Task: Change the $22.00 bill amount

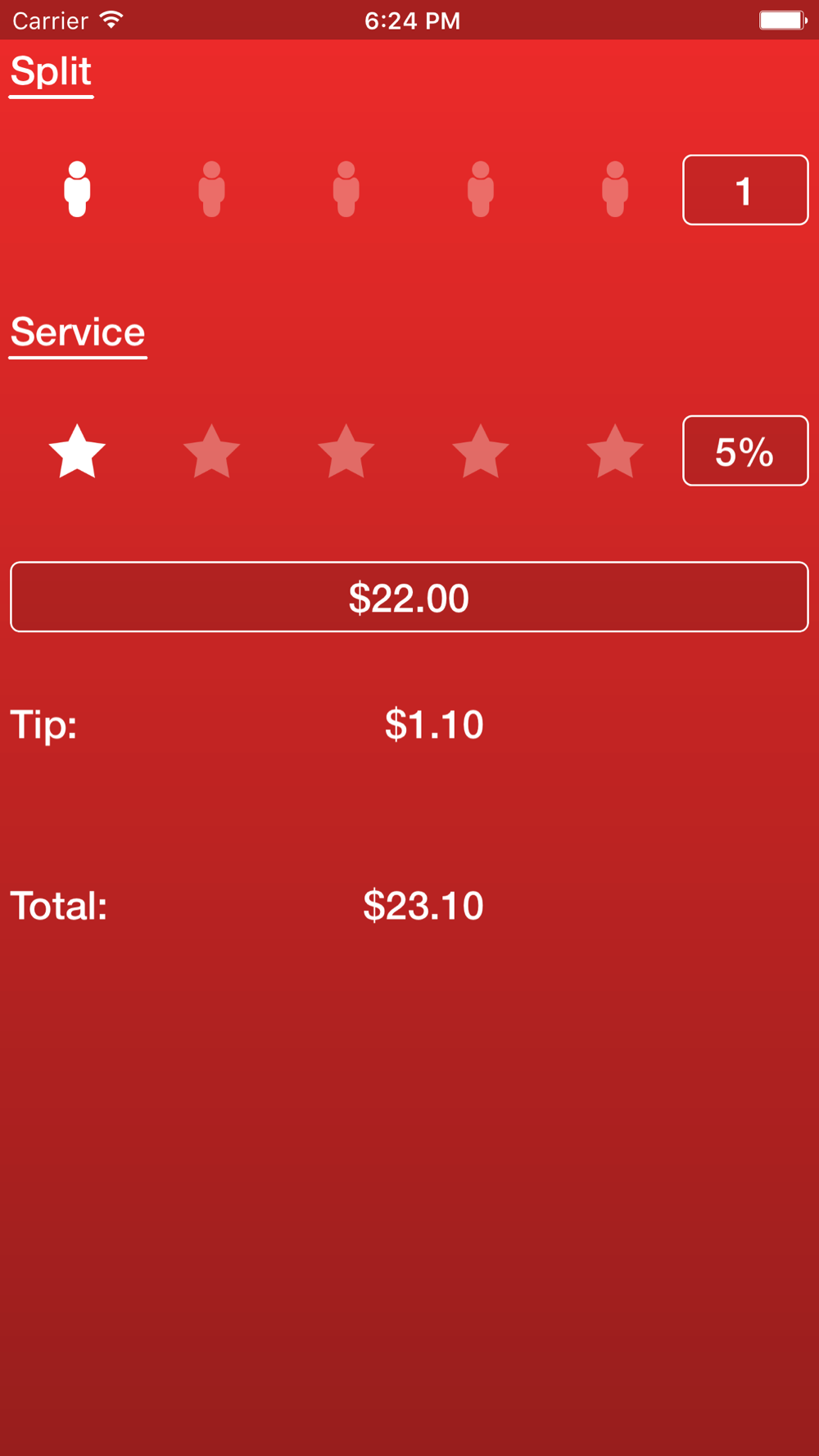Action: [409, 597]
